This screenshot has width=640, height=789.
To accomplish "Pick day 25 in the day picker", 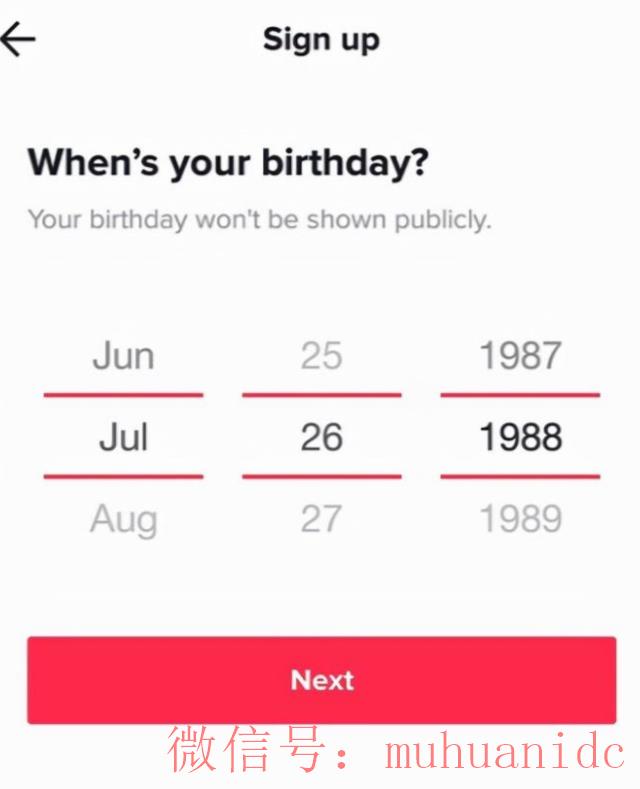I will tap(321, 356).
